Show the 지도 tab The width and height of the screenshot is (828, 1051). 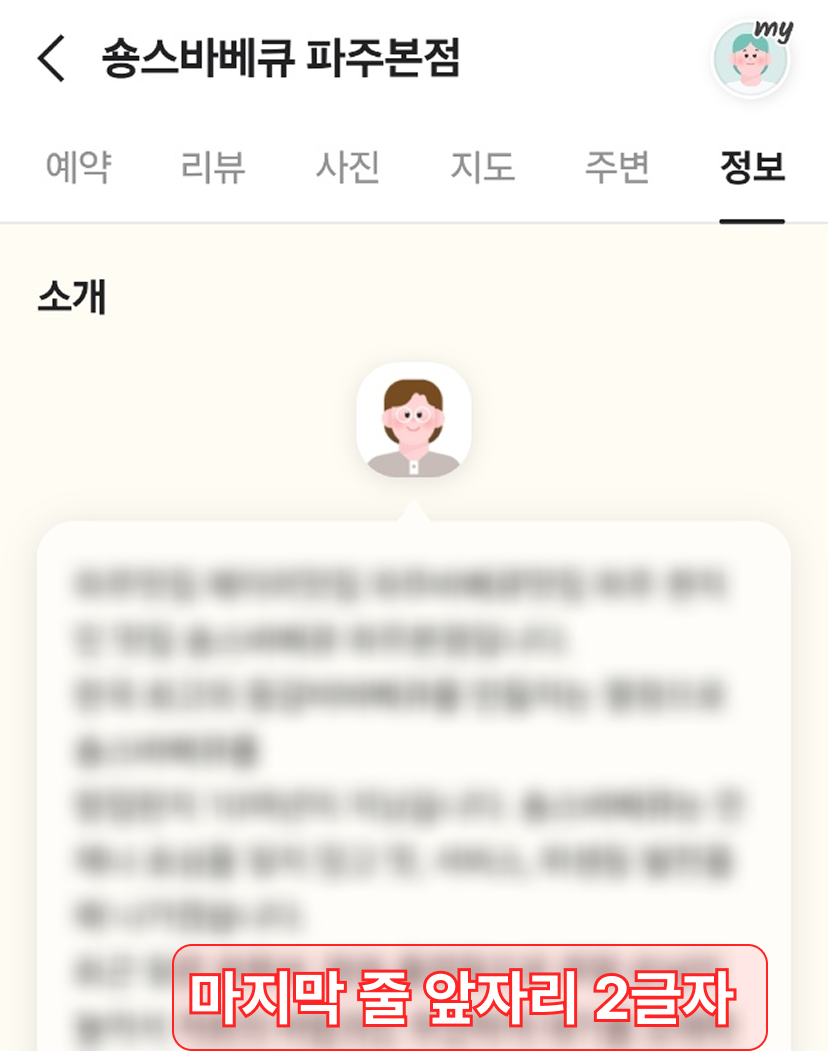click(x=482, y=167)
